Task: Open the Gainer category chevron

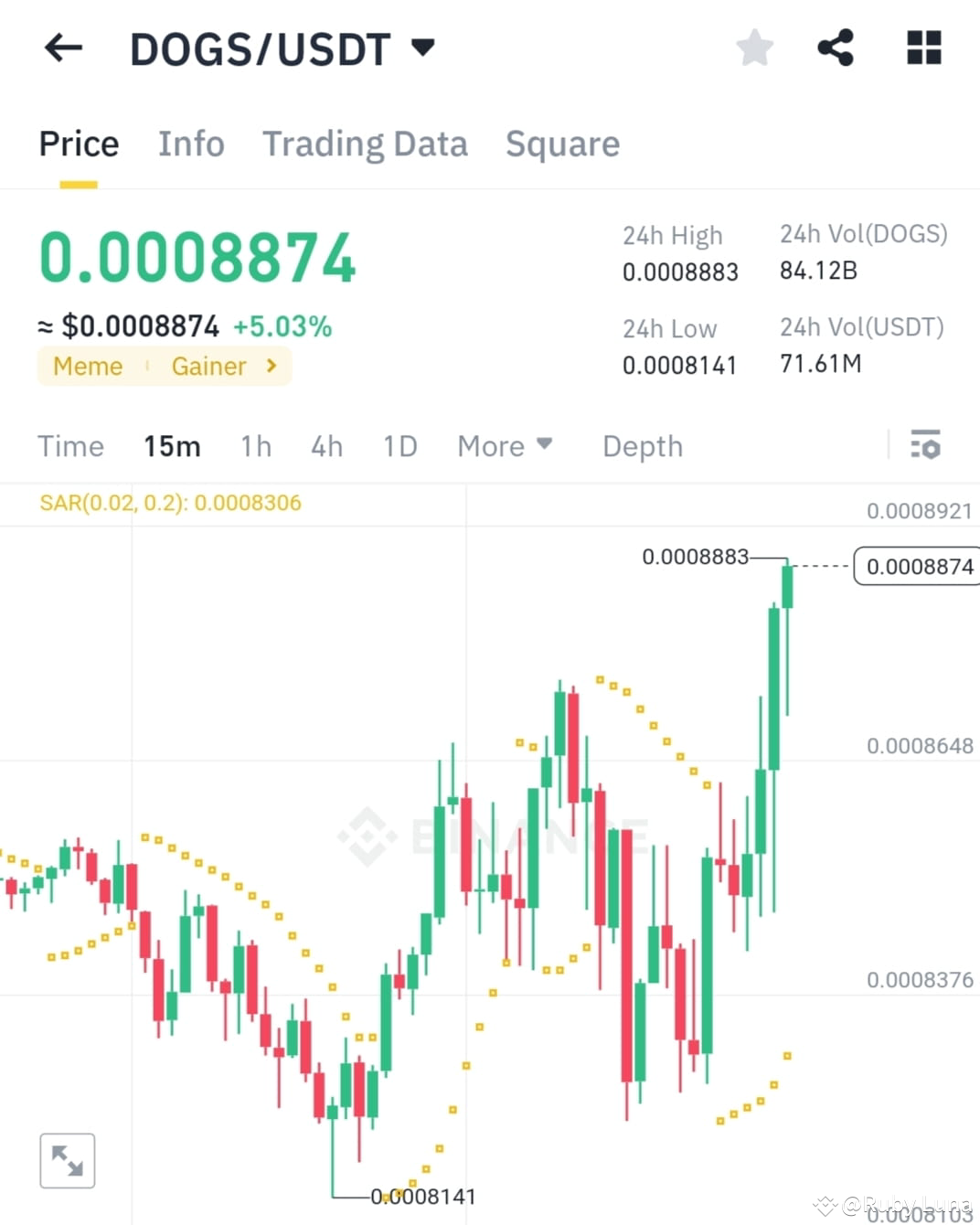Action: pos(270,366)
